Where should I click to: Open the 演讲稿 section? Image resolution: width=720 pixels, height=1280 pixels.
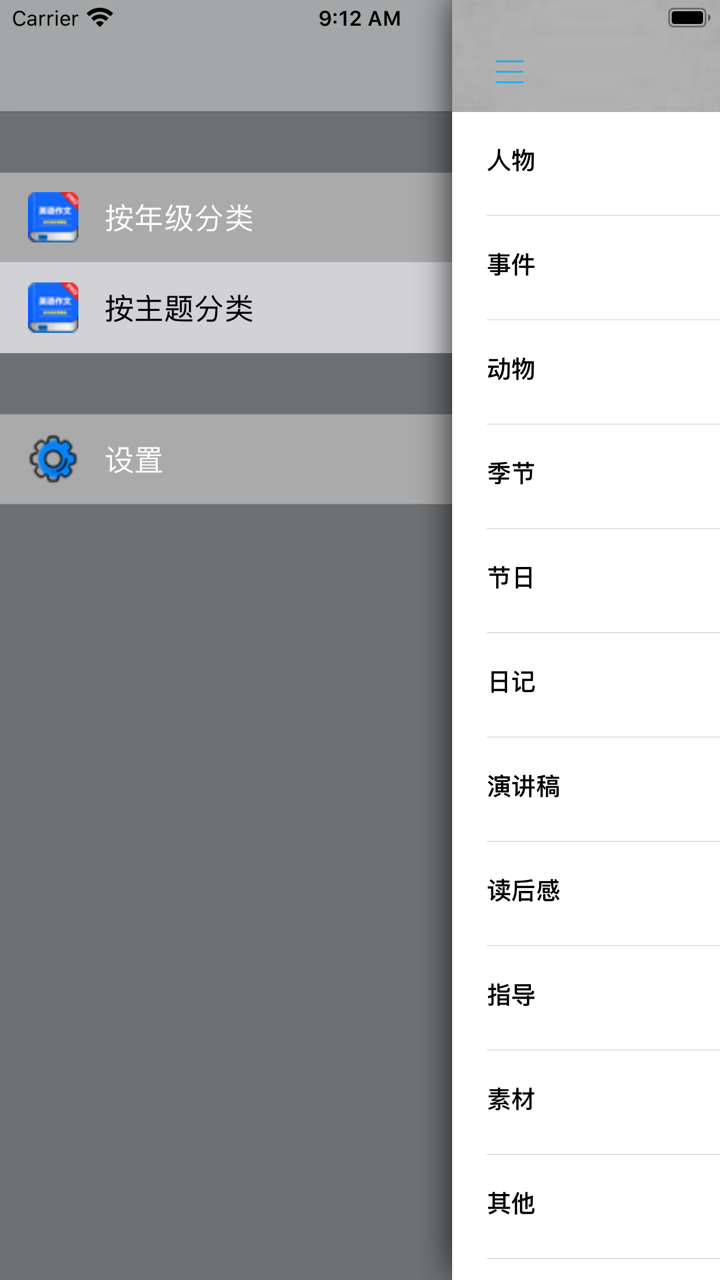(x=521, y=786)
